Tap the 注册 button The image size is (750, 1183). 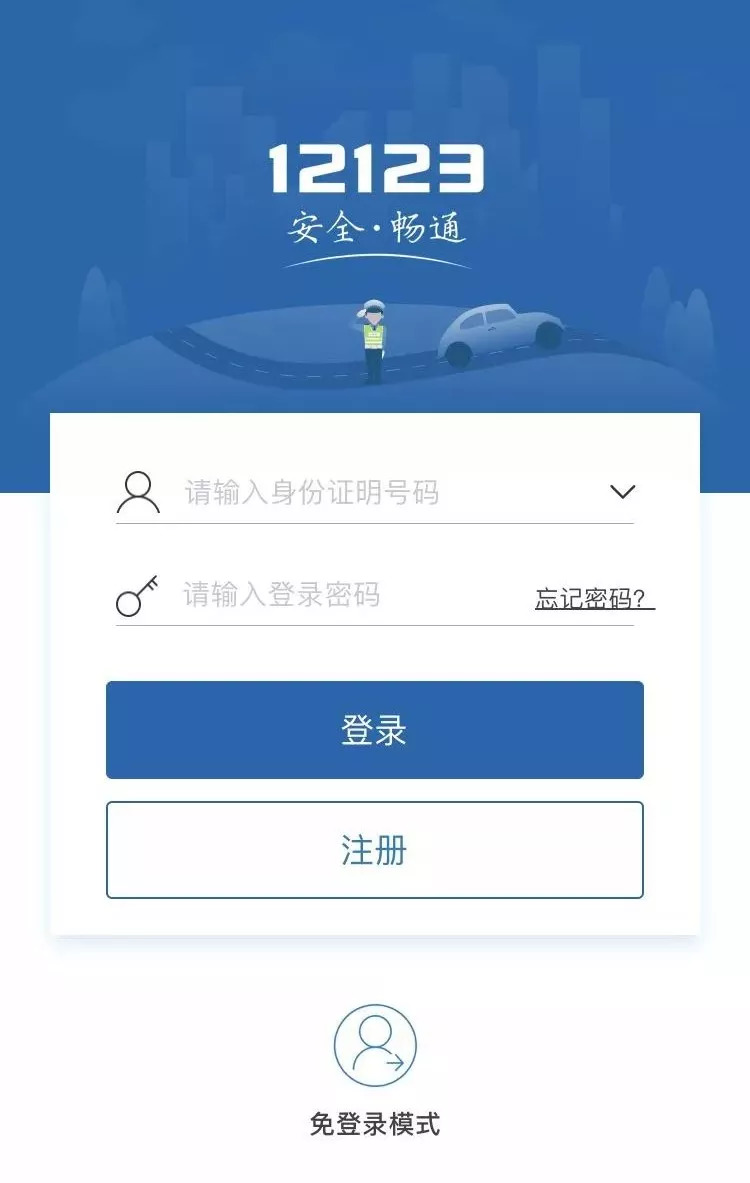click(374, 850)
